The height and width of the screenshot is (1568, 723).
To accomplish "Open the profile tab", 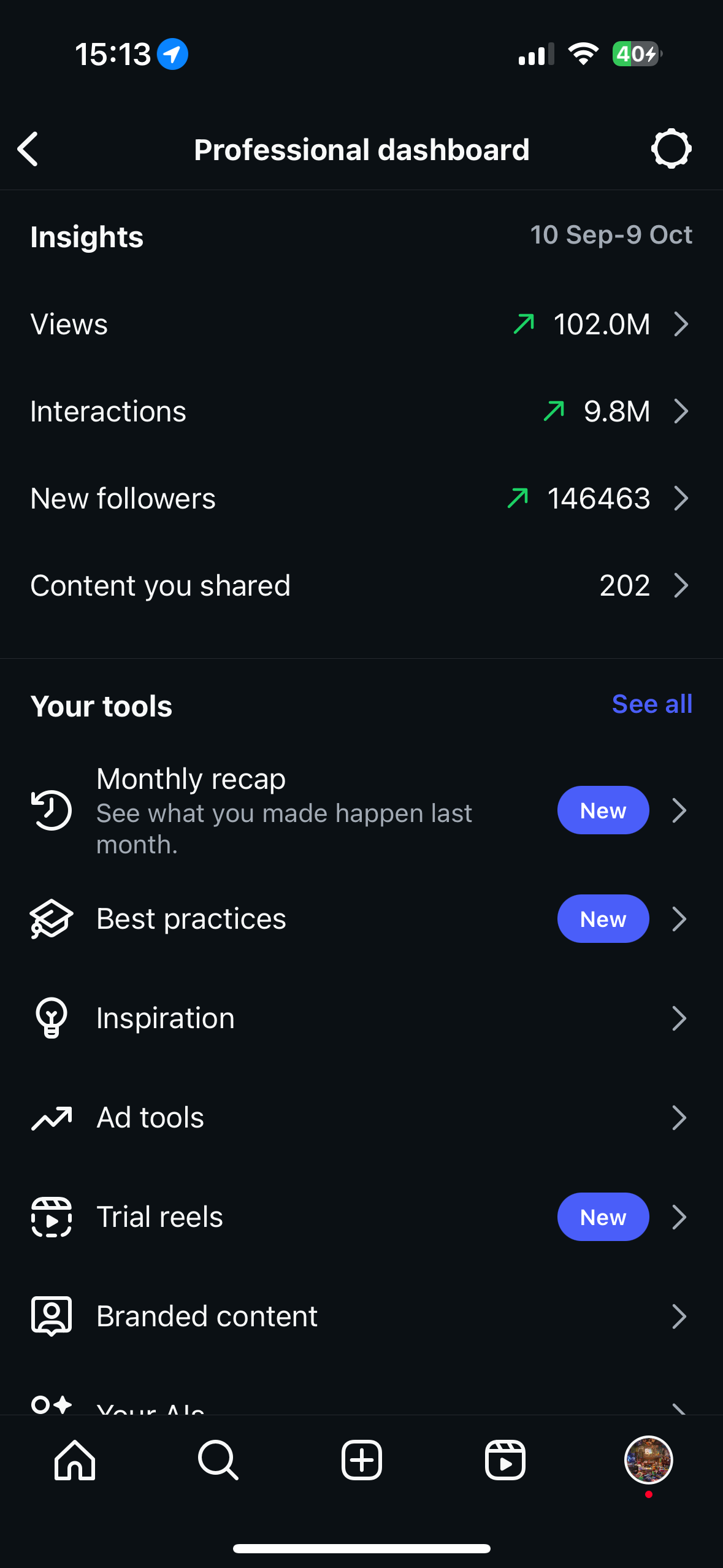I will 648,1460.
